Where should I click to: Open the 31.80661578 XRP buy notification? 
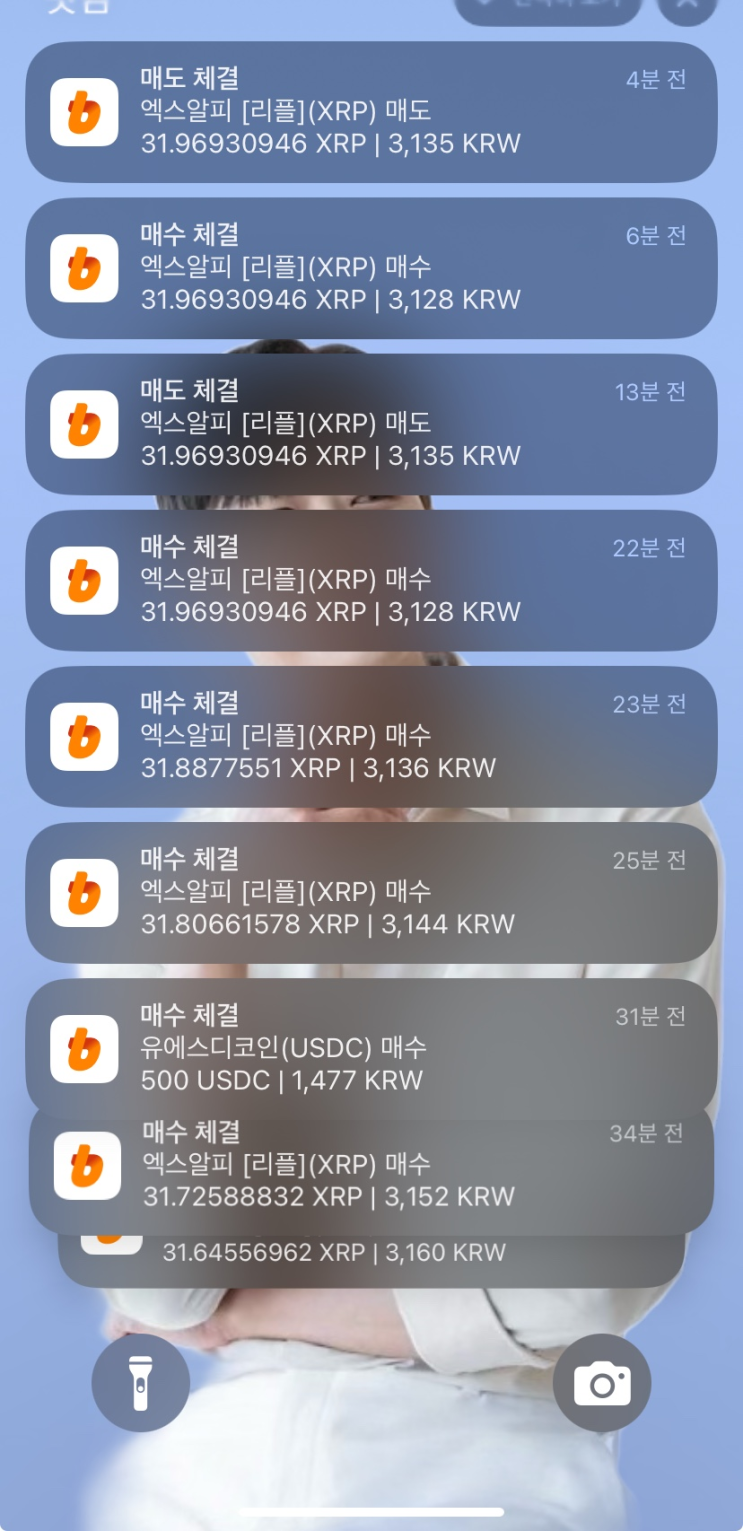click(x=371, y=891)
